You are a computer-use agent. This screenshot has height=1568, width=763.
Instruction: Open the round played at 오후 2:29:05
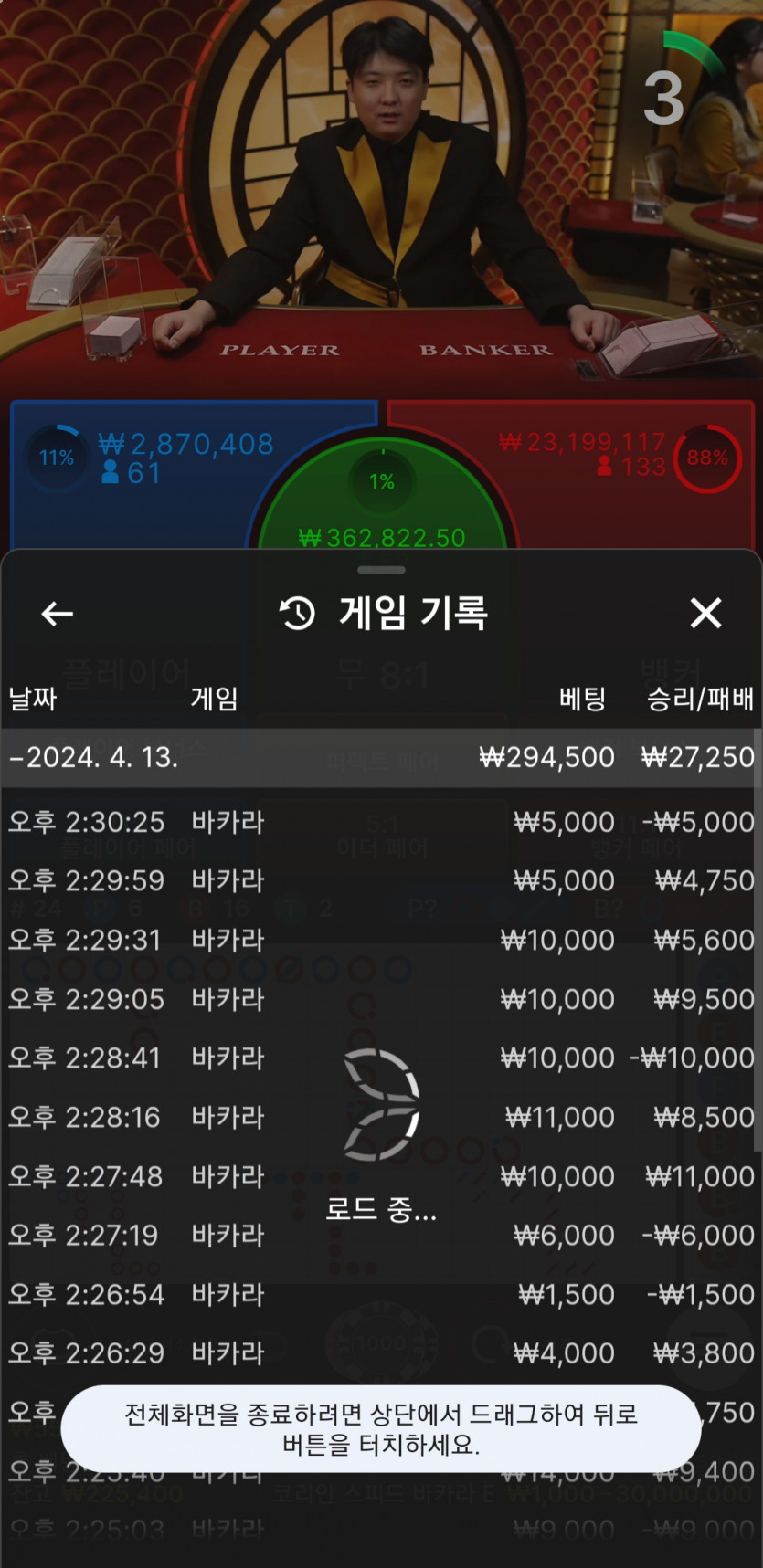coord(381,999)
